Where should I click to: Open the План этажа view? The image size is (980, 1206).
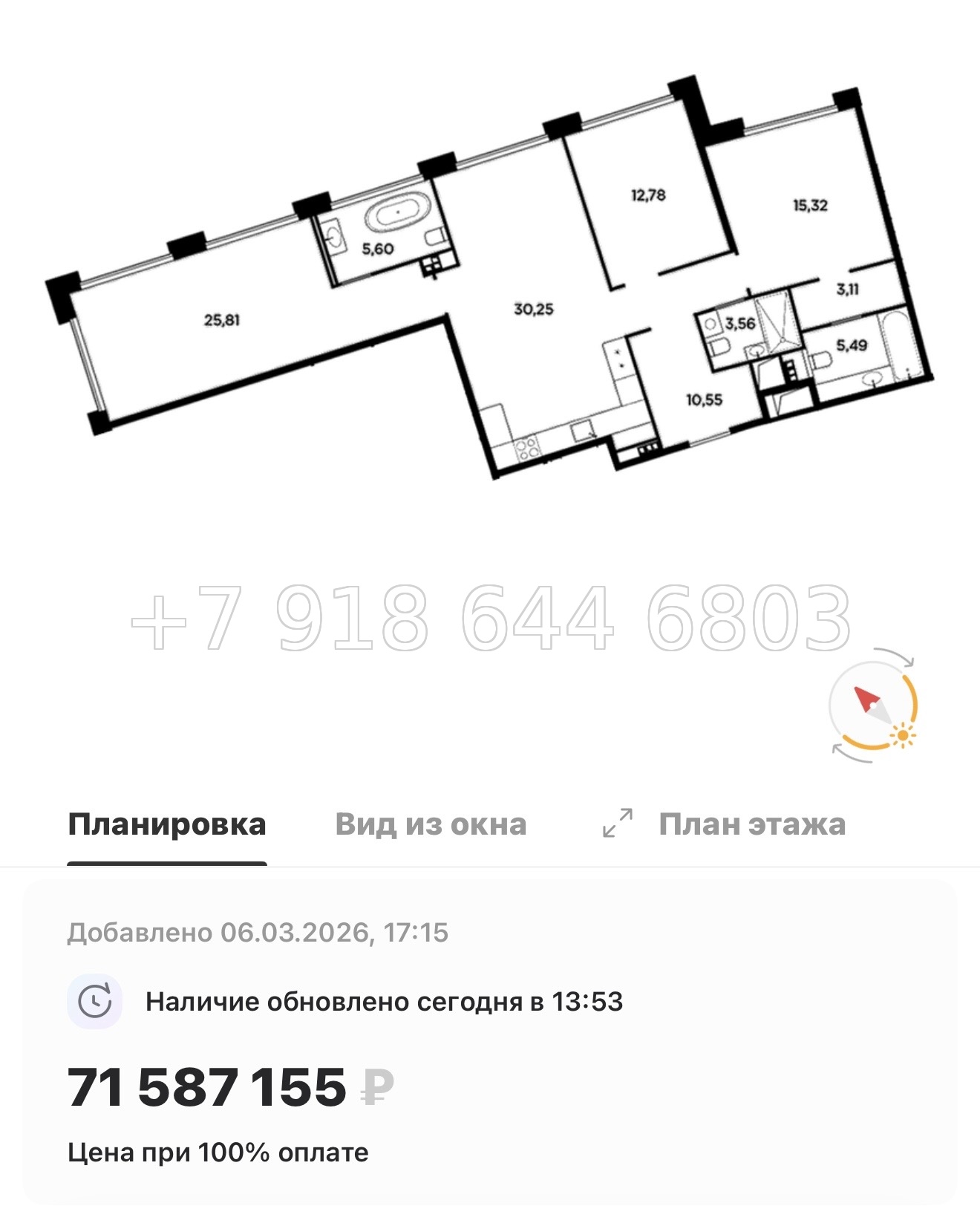pyautogui.click(x=751, y=824)
